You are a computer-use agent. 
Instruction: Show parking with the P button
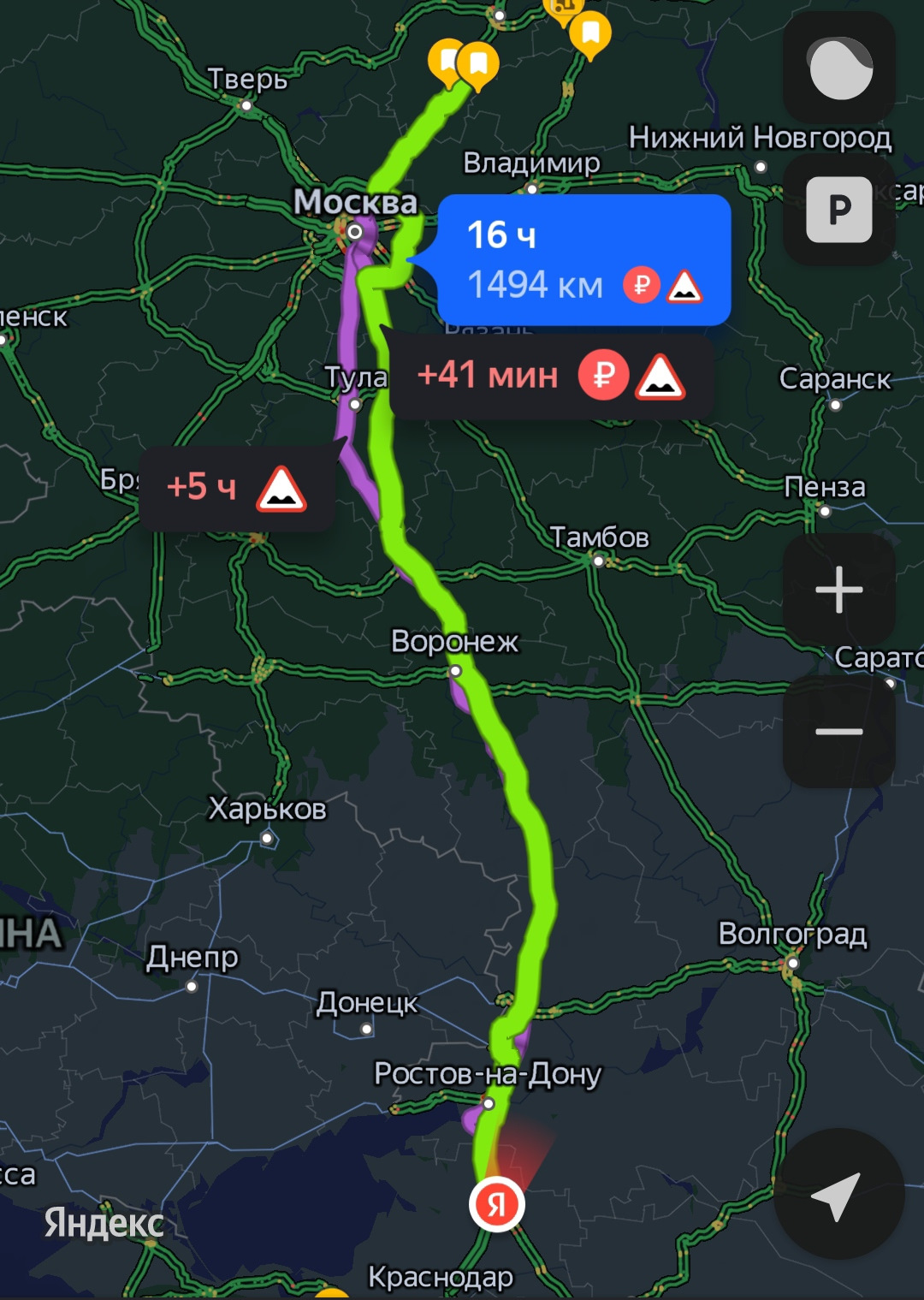838,210
